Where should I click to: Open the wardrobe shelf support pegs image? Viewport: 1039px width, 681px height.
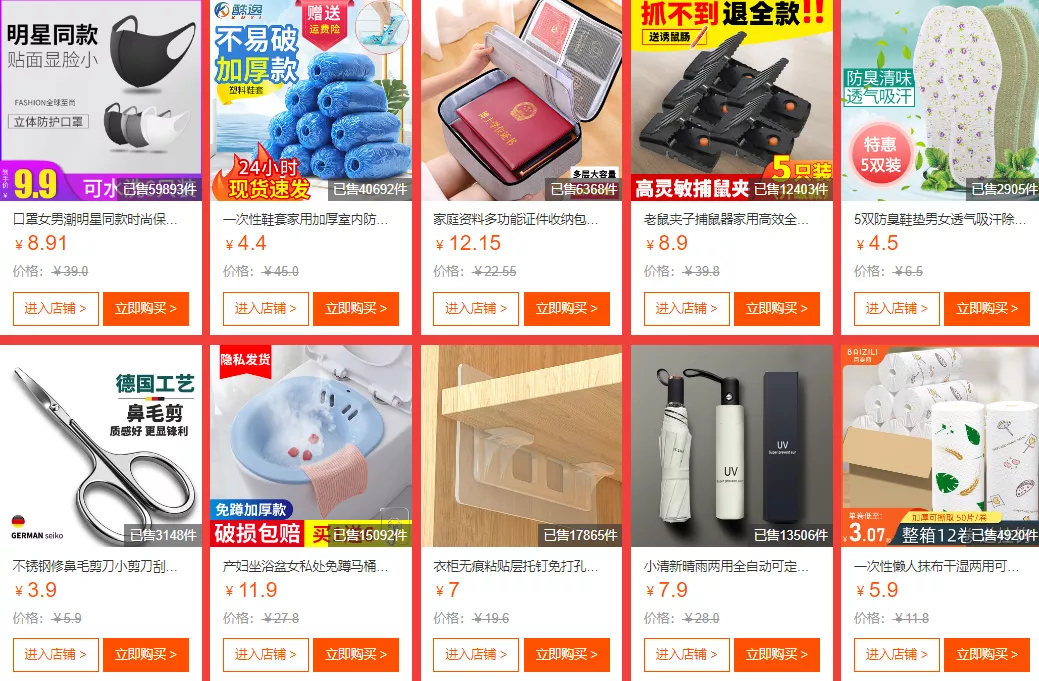[x=521, y=445]
